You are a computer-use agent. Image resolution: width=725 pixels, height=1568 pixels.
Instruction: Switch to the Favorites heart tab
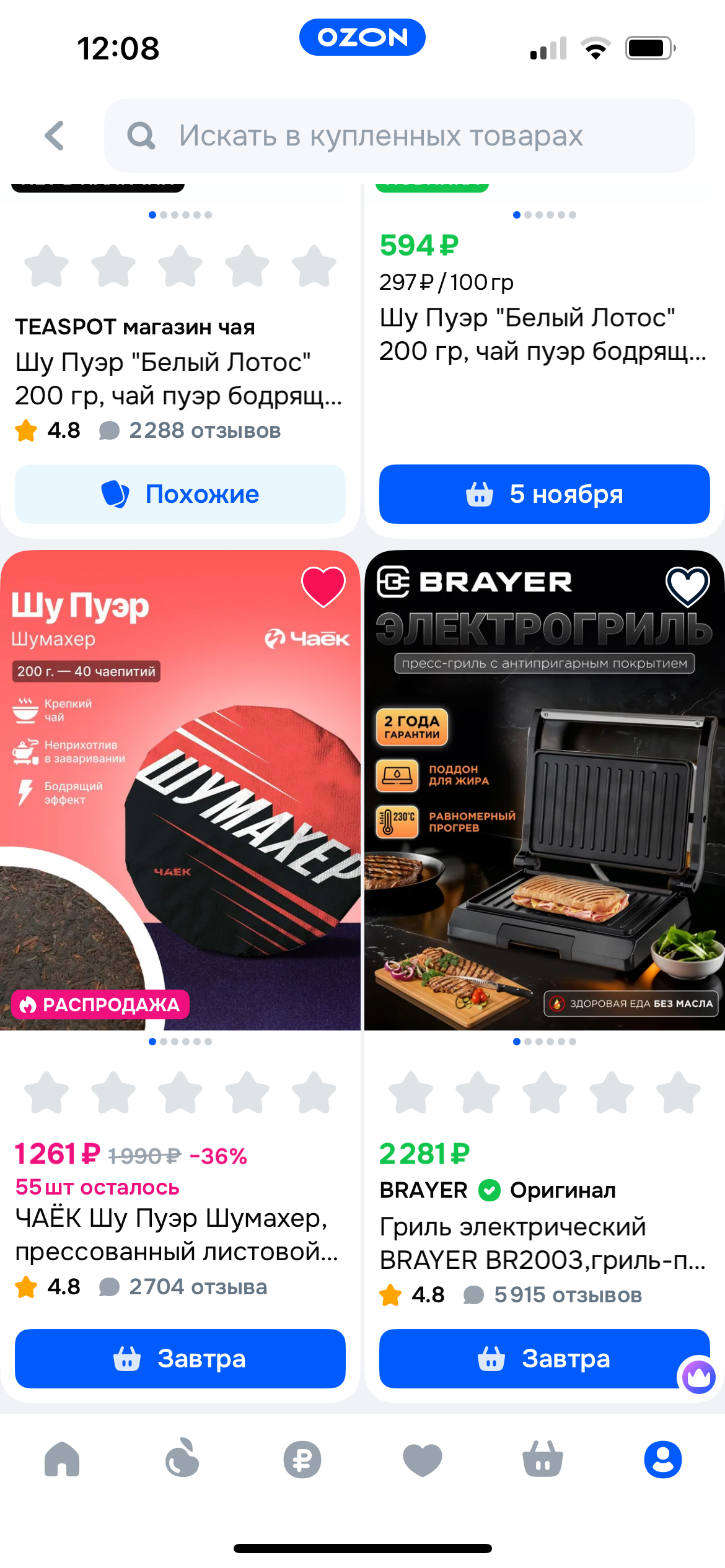[x=423, y=1459]
